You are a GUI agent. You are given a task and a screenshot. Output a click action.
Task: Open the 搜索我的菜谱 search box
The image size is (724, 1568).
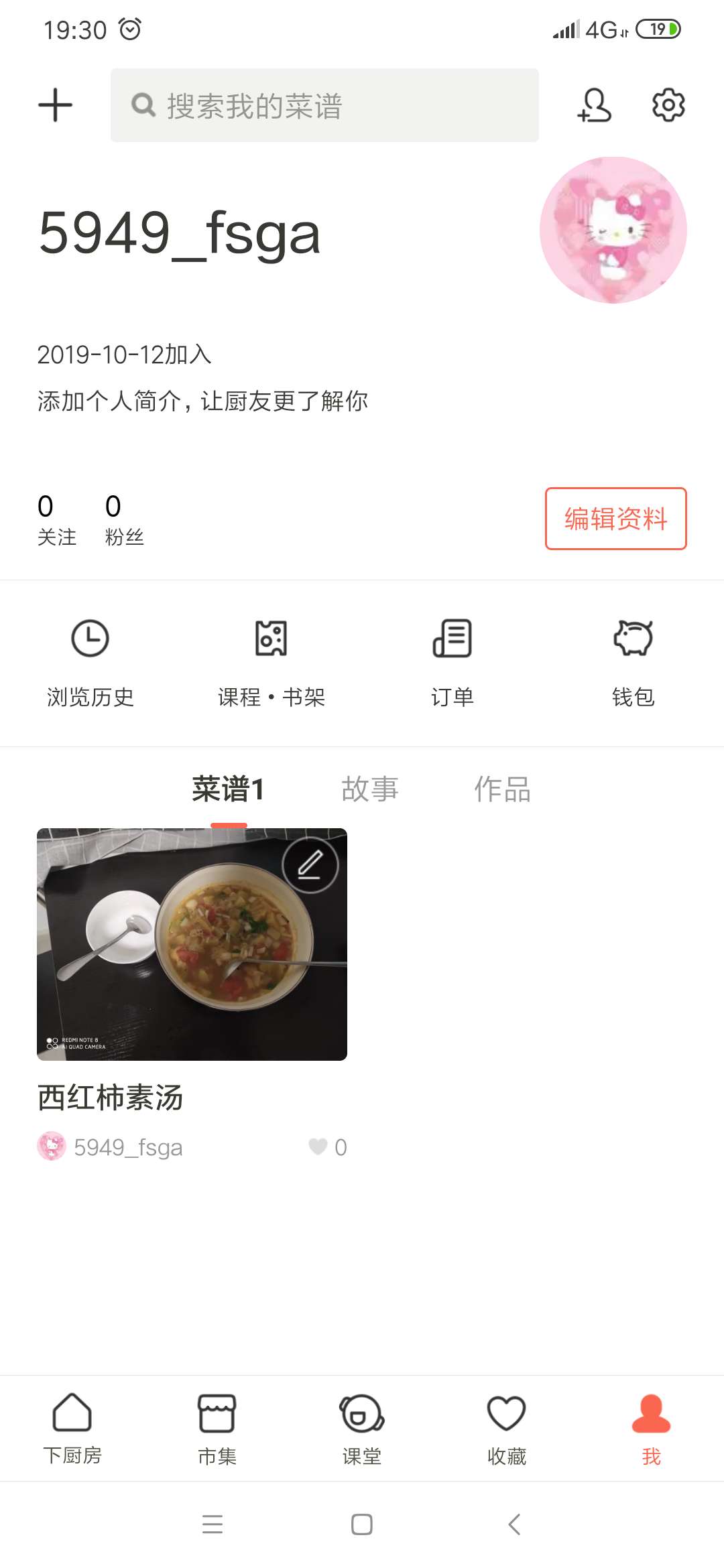[x=324, y=105]
